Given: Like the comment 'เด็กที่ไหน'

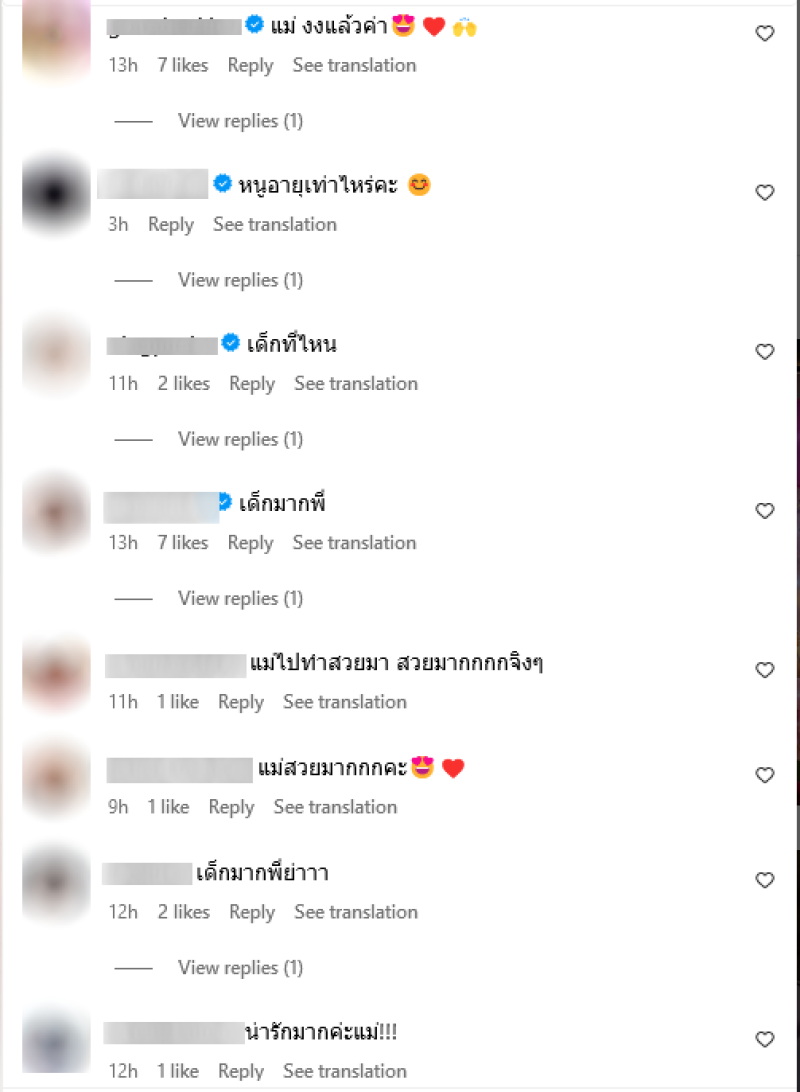Looking at the screenshot, I should (764, 352).
